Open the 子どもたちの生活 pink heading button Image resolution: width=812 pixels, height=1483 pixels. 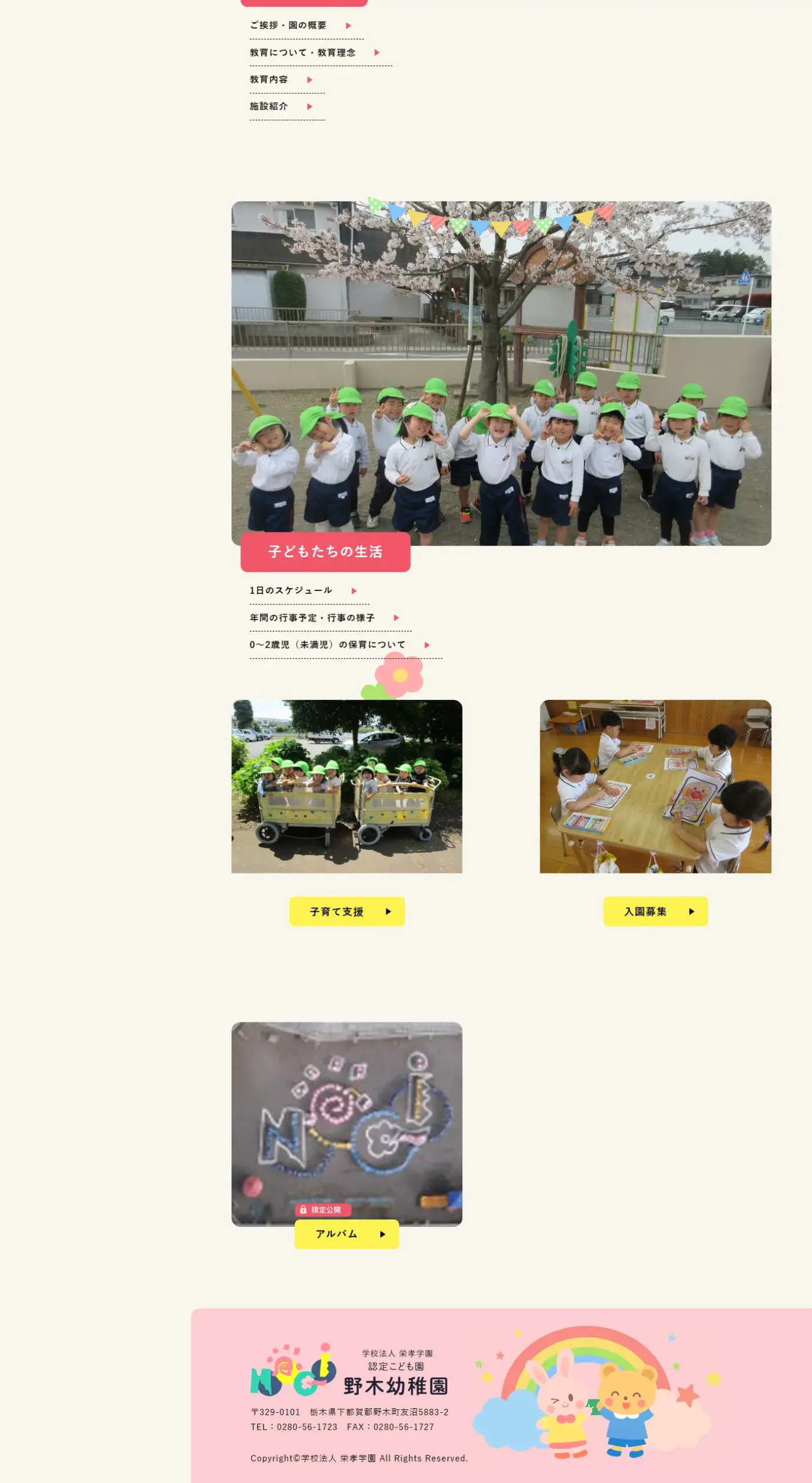325,552
